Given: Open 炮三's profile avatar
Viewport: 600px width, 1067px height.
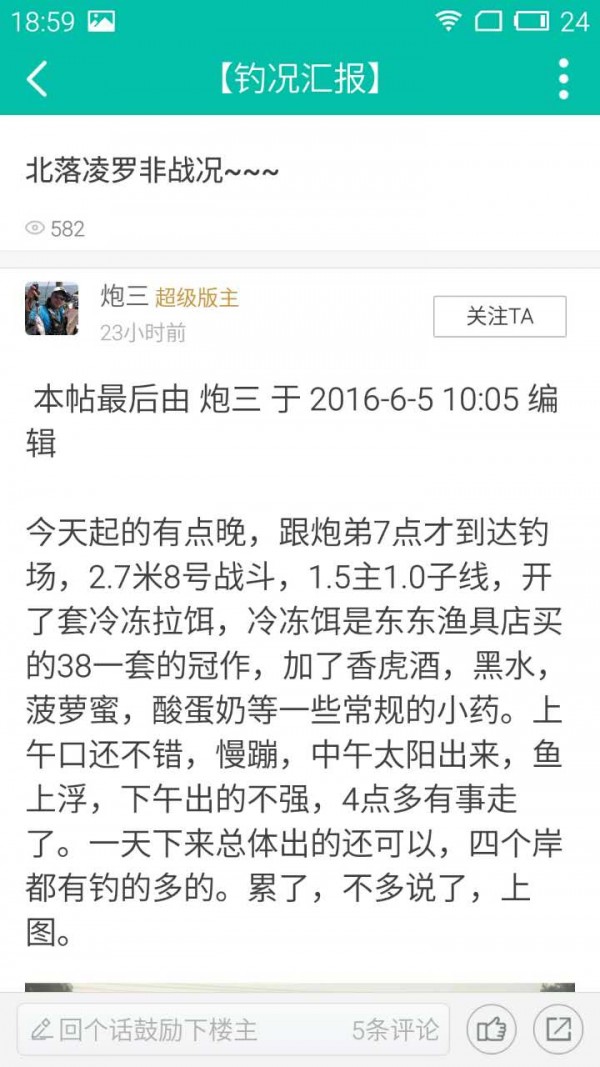Looking at the screenshot, I should pyautogui.click(x=52, y=308).
